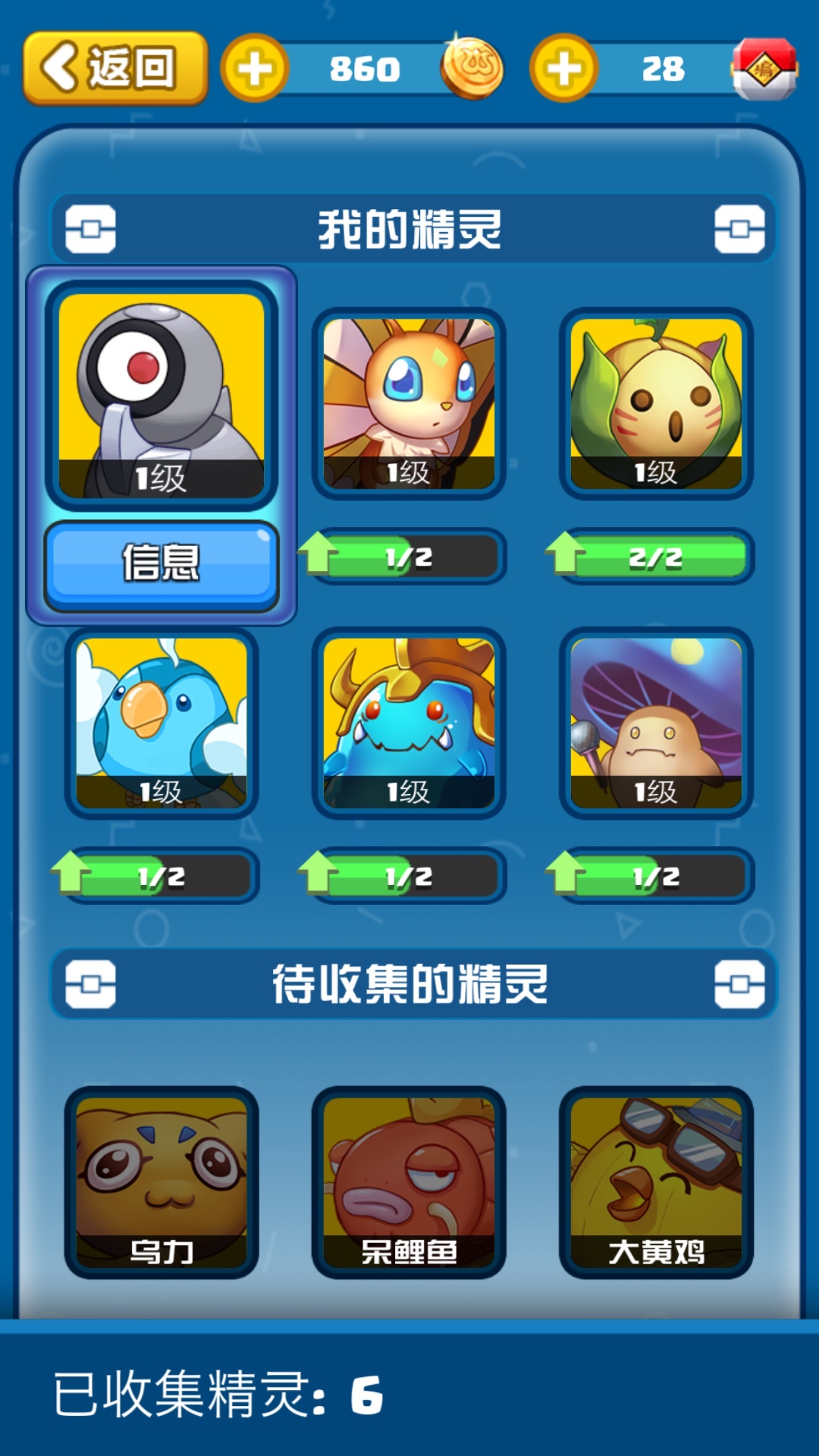Add more gold coins
This screenshot has height=1456, width=819.
255,68
